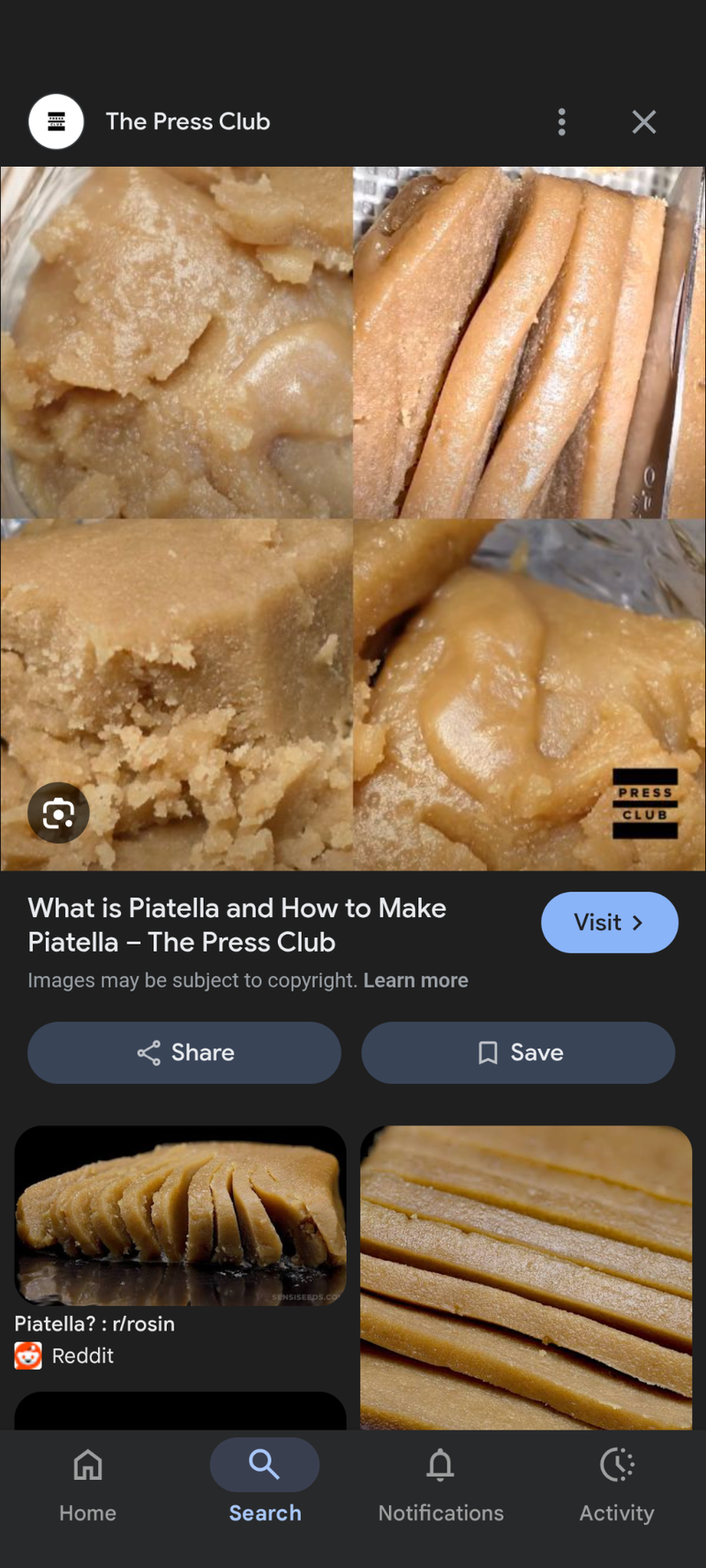706x1568 pixels.
Task: Close the image viewer
Action: click(644, 122)
